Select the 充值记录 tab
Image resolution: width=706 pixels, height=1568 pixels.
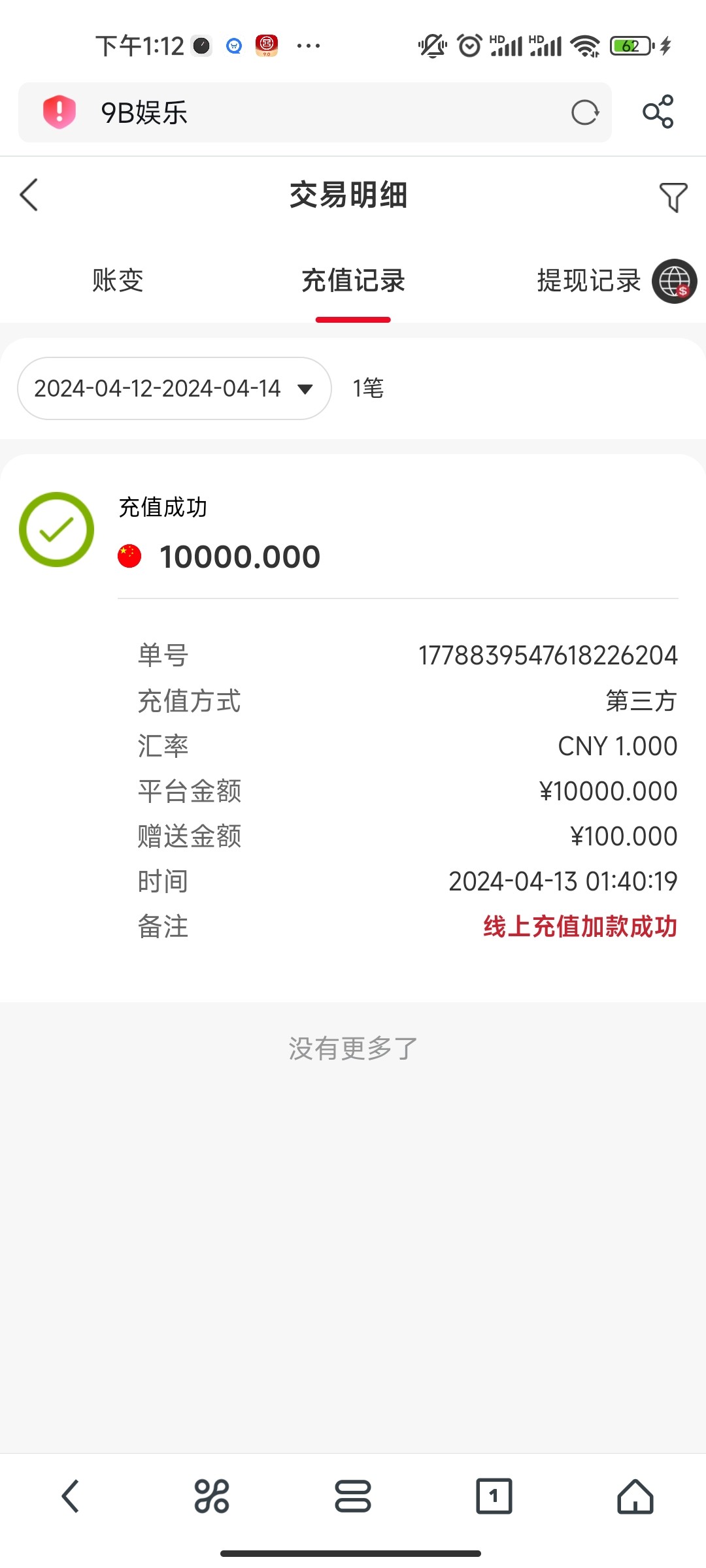coord(352,281)
